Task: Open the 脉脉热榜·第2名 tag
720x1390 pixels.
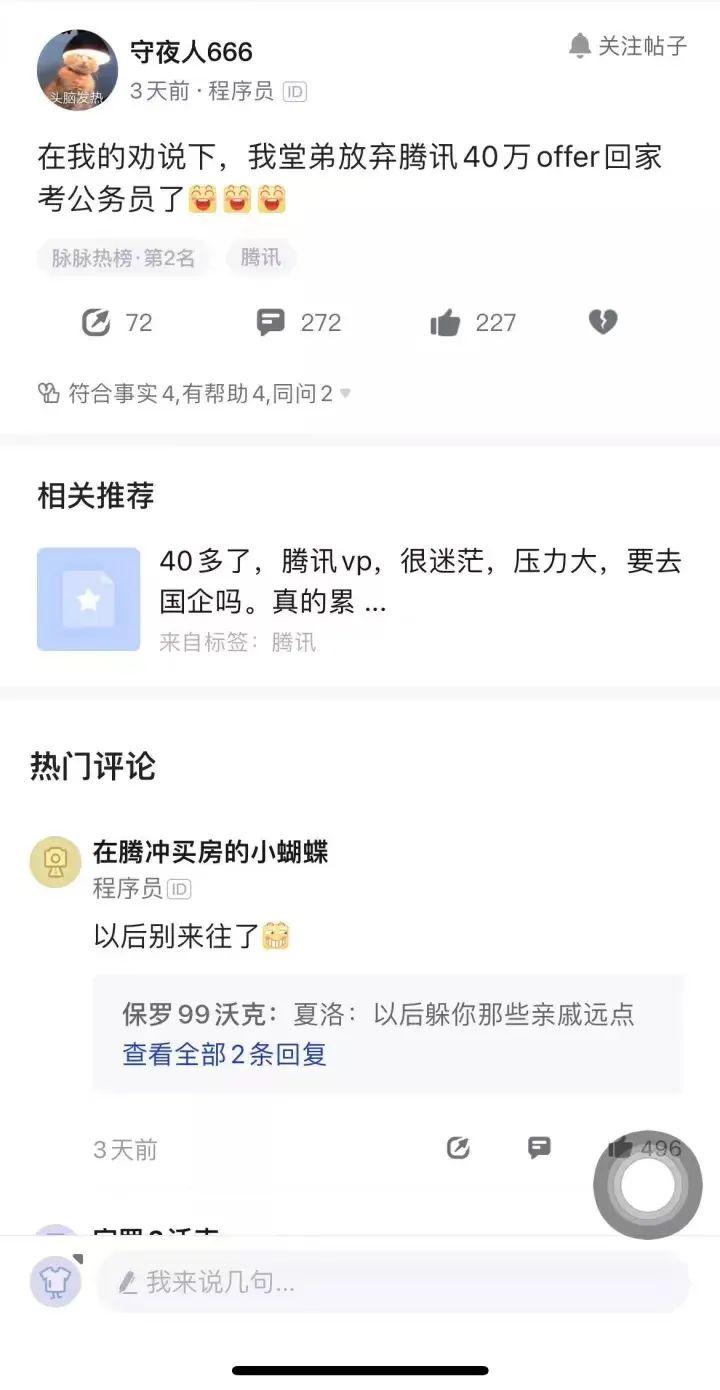Action: (x=124, y=258)
